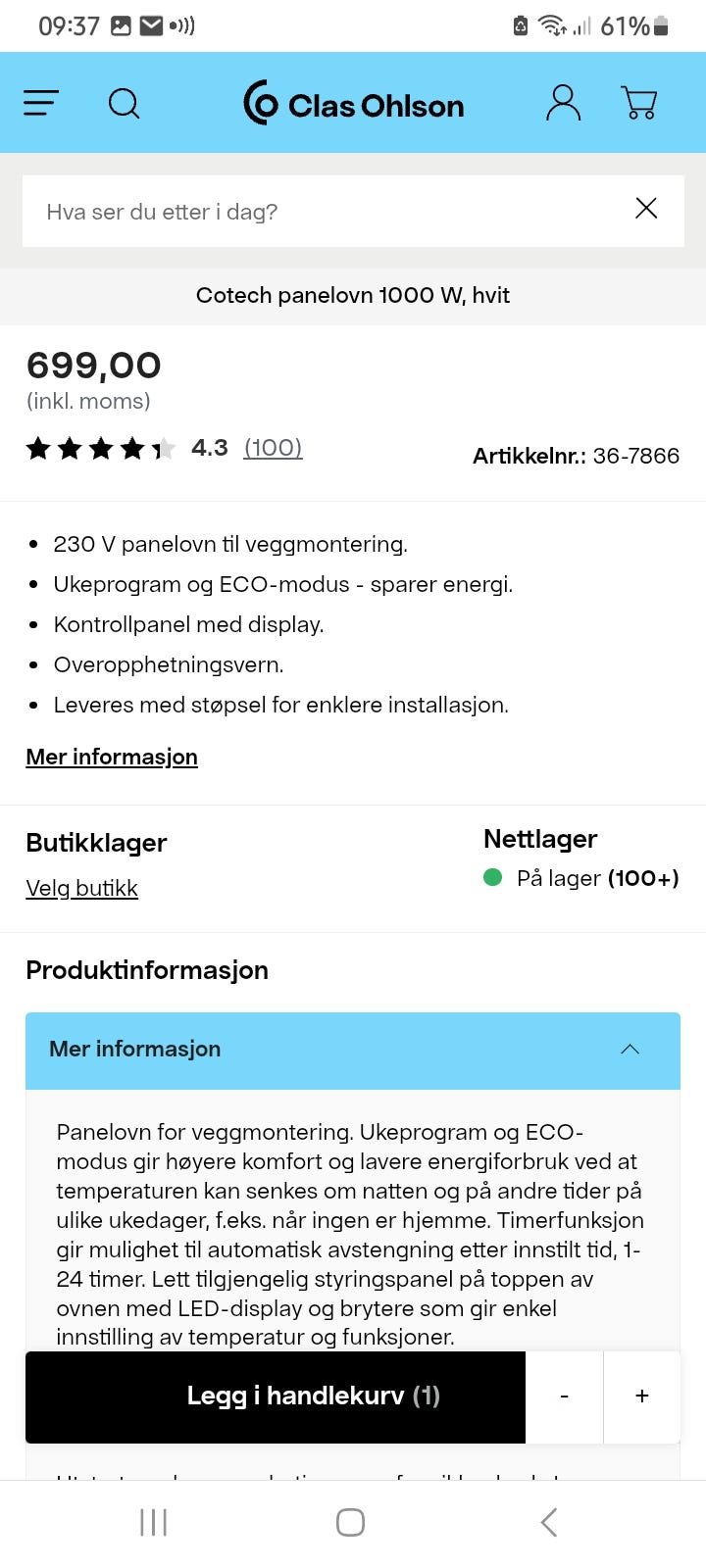Image resolution: width=706 pixels, height=1568 pixels.
Task: Tap the search input Hva ser du etter
Action: point(294,211)
